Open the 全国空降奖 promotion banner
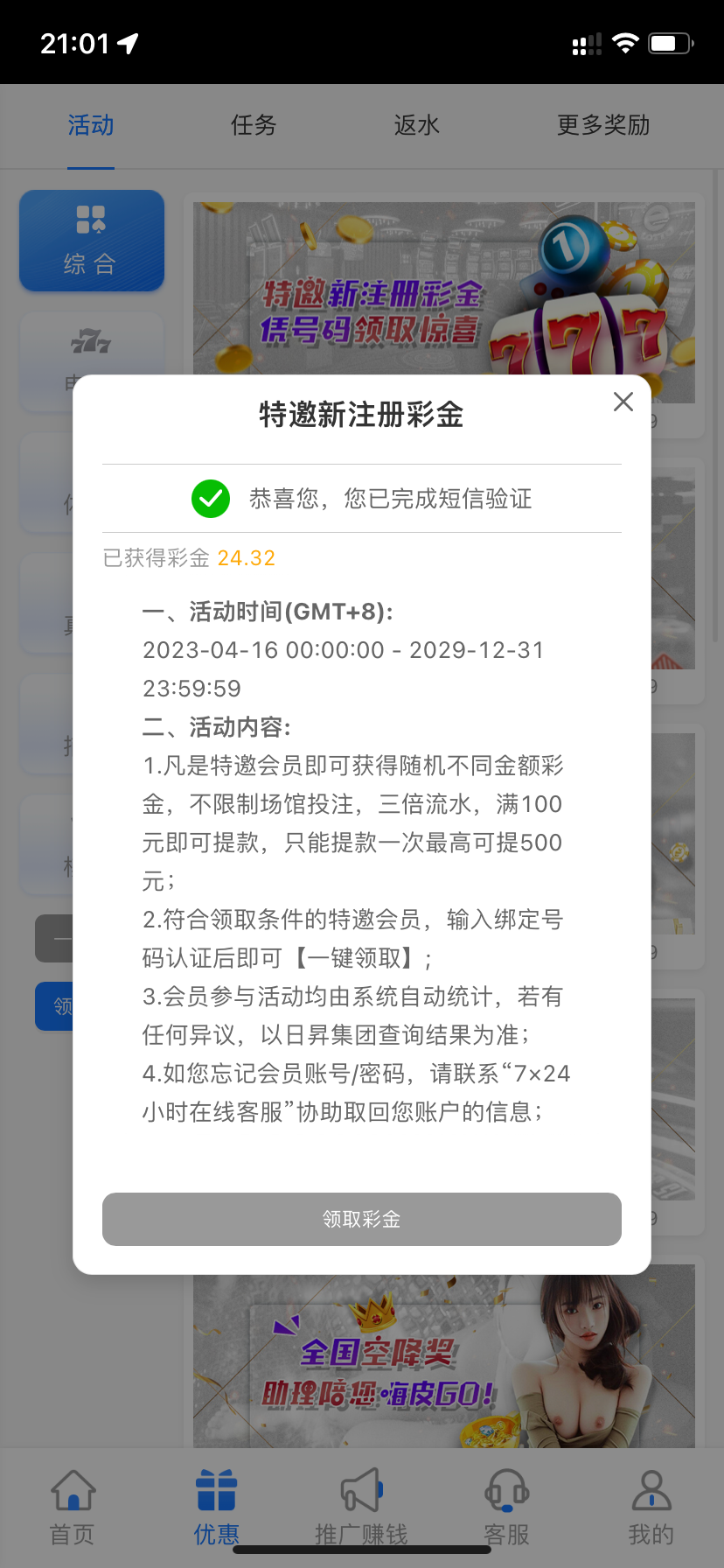The image size is (724, 1568). [x=443, y=1358]
